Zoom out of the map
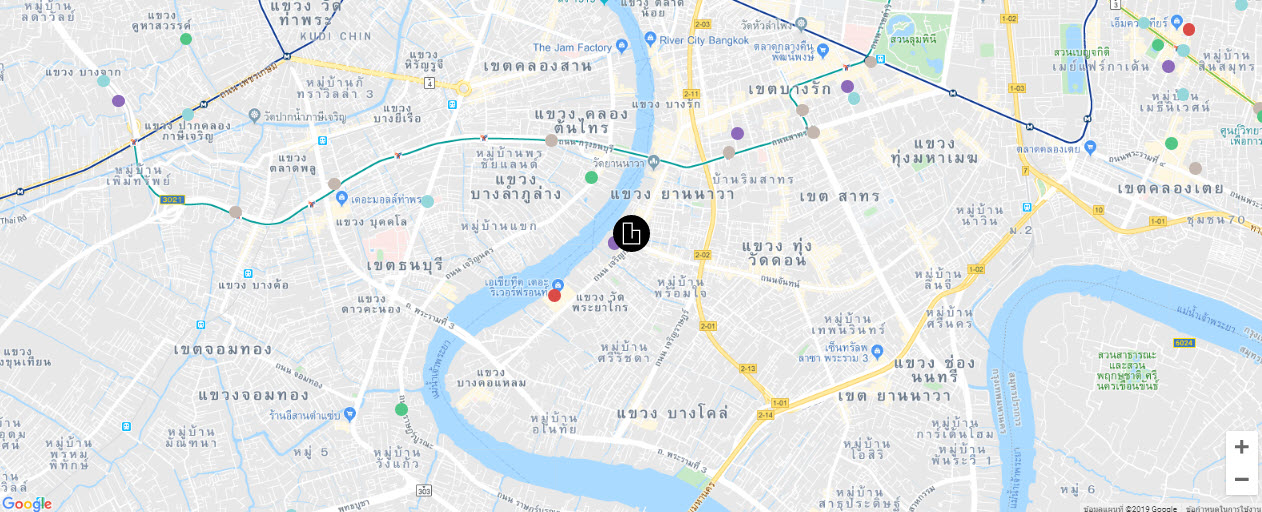Screen dimensions: 1262x512 click(x=1241, y=480)
